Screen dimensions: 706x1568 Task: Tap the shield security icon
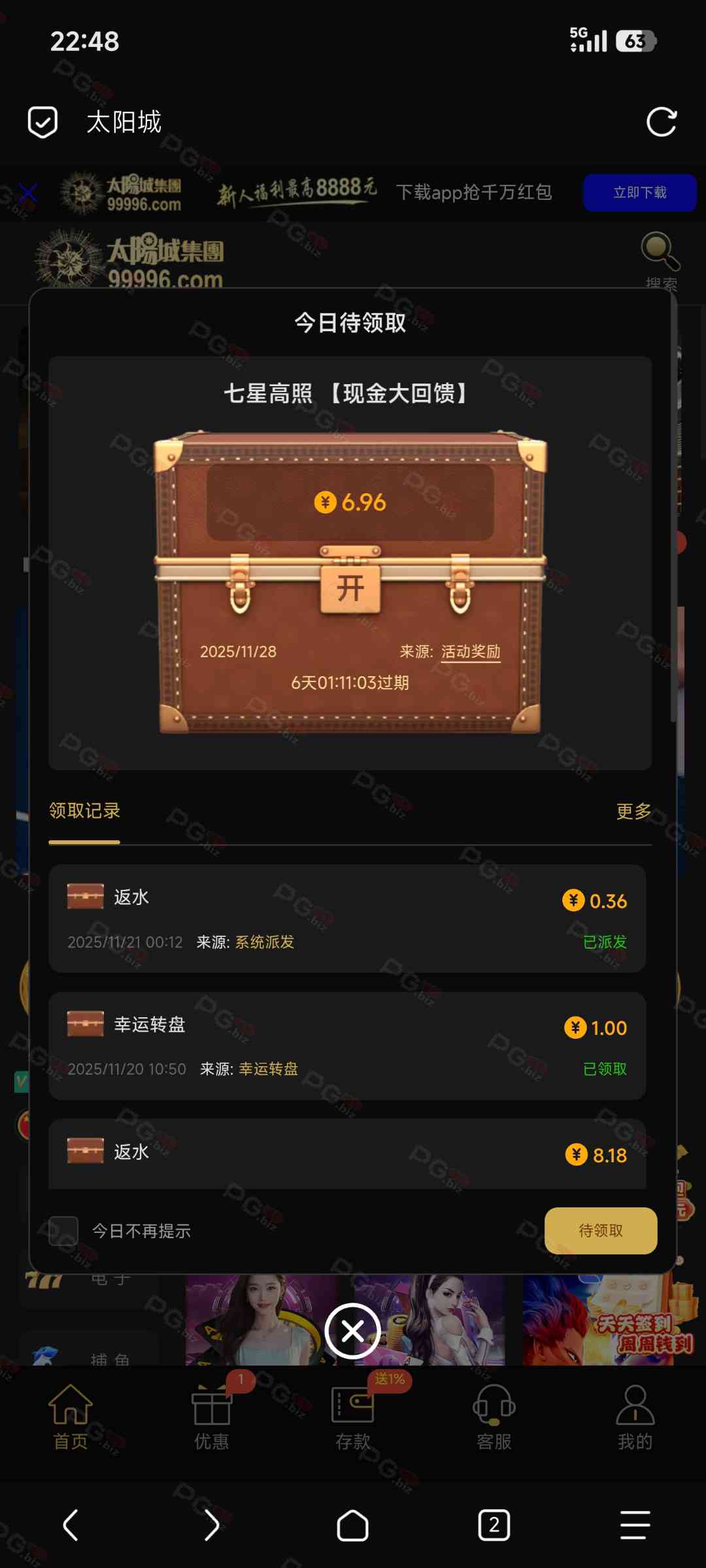point(42,122)
